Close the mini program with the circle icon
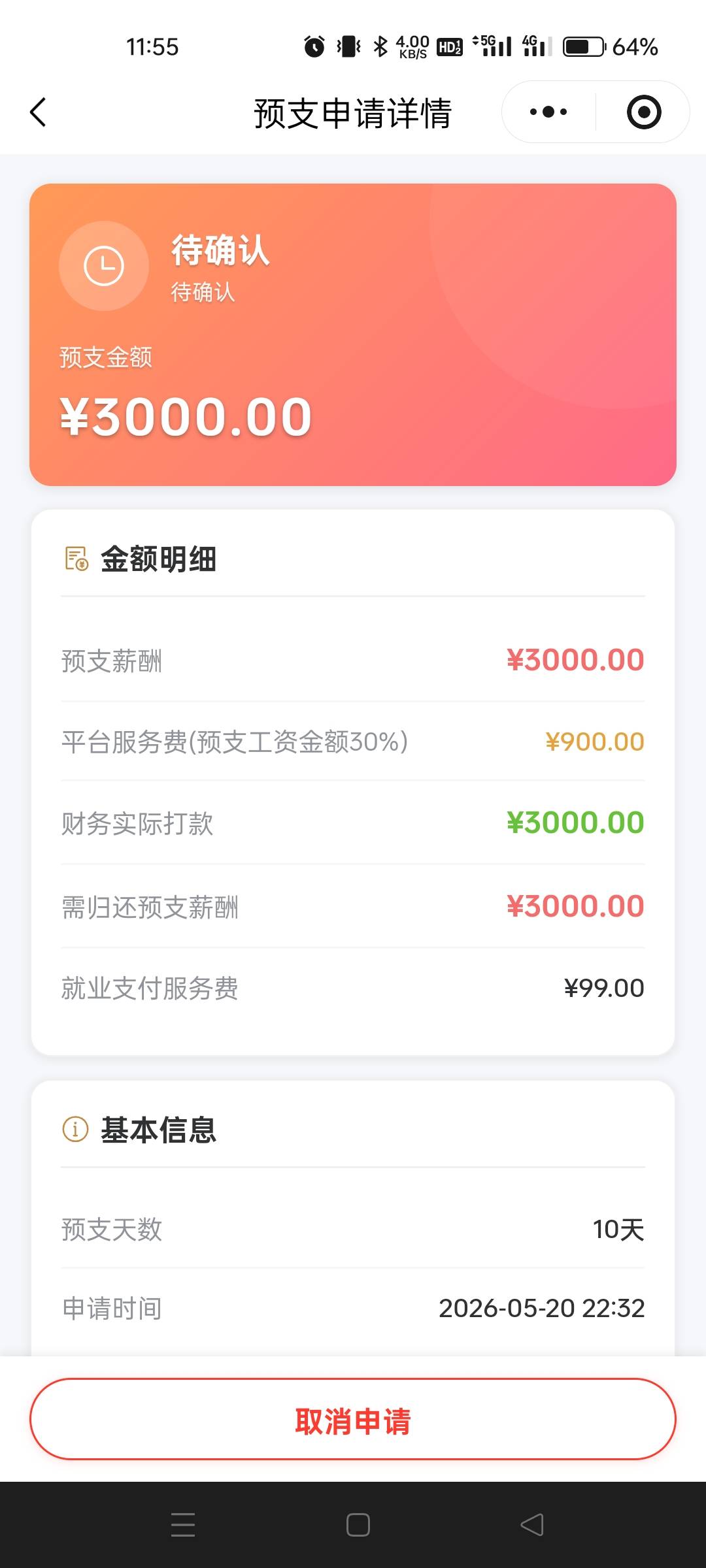 tap(644, 112)
